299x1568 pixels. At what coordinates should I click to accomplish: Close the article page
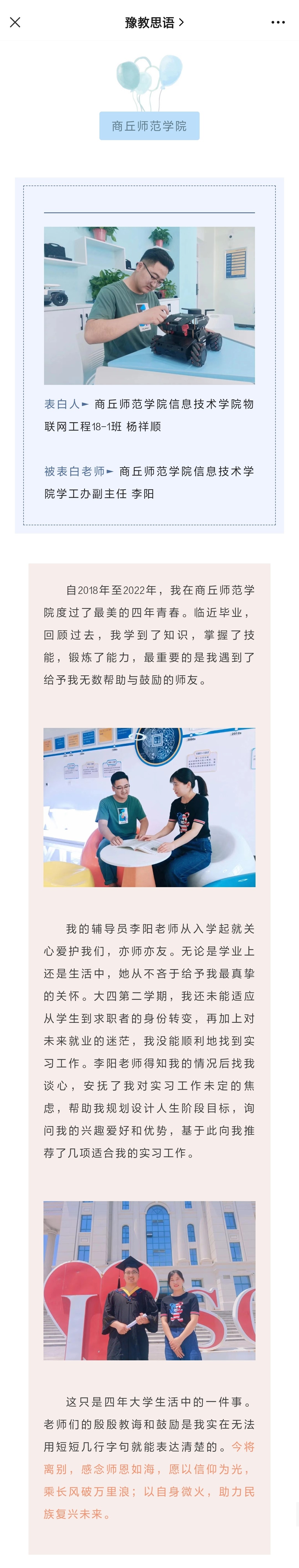[x=15, y=22]
